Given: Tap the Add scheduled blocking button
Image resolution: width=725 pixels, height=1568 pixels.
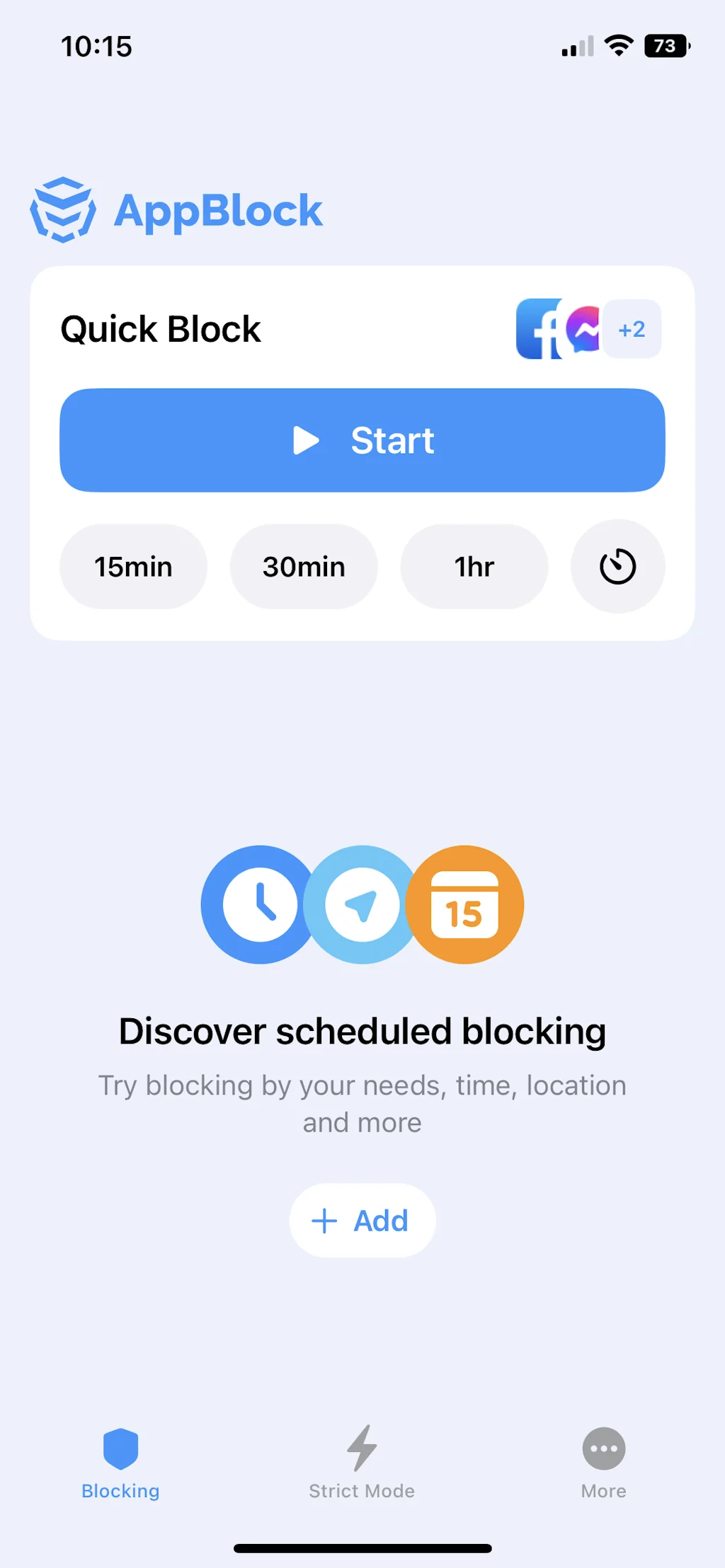Looking at the screenshot, I should click(x=362, y=1220).
